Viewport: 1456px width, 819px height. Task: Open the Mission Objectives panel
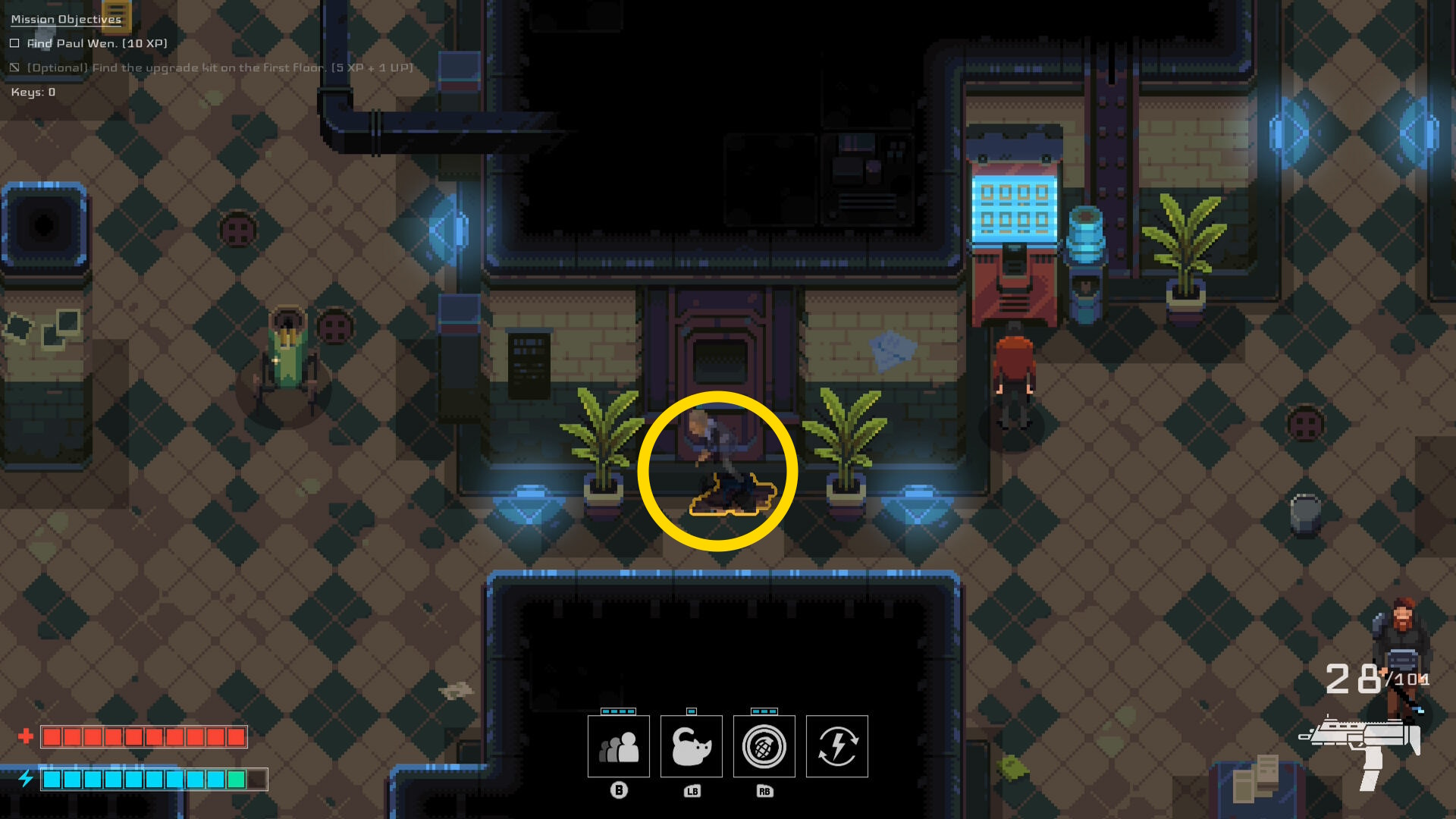[66, 19]
